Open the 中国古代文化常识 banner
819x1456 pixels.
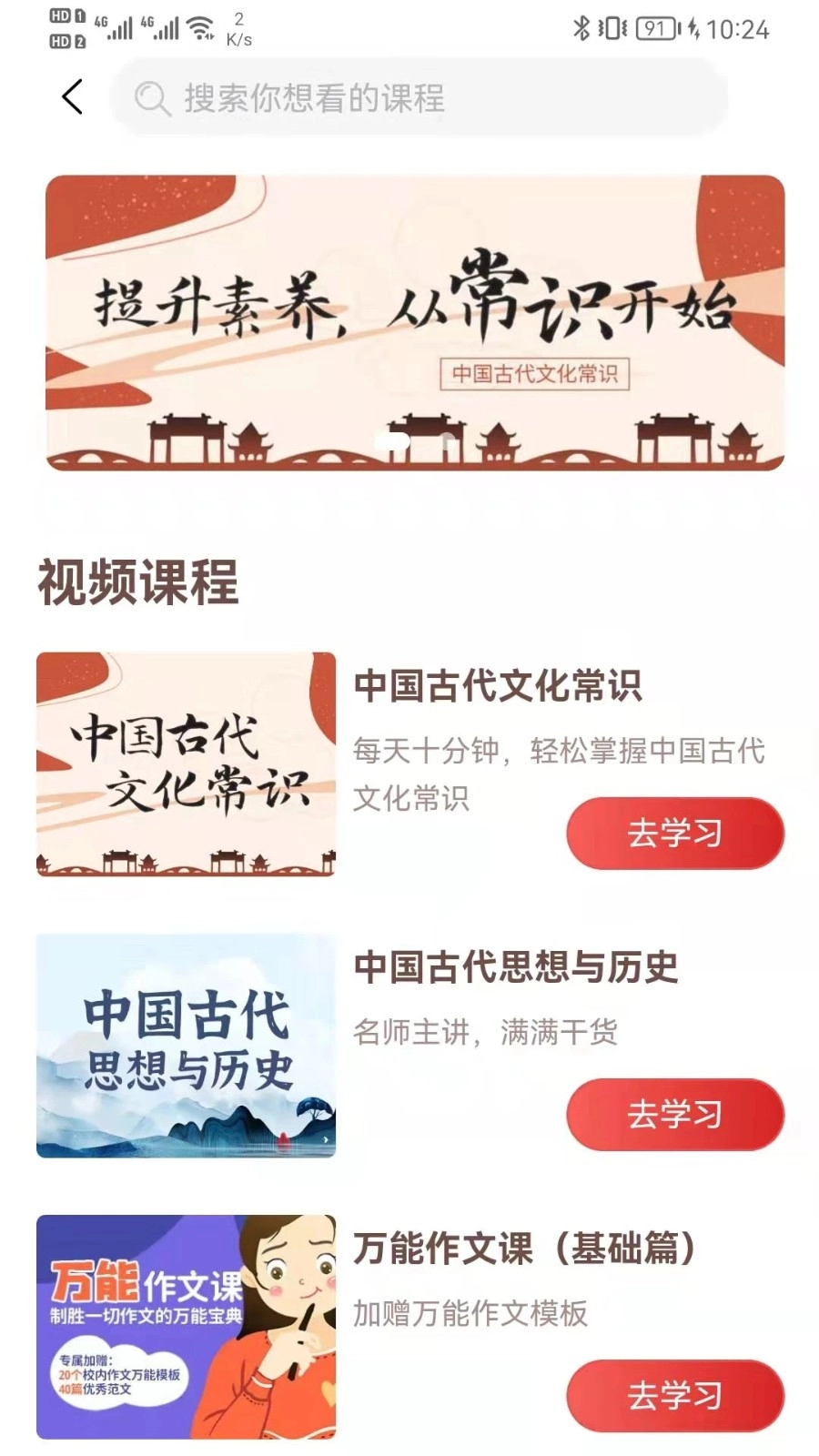[x=415, y=322]
